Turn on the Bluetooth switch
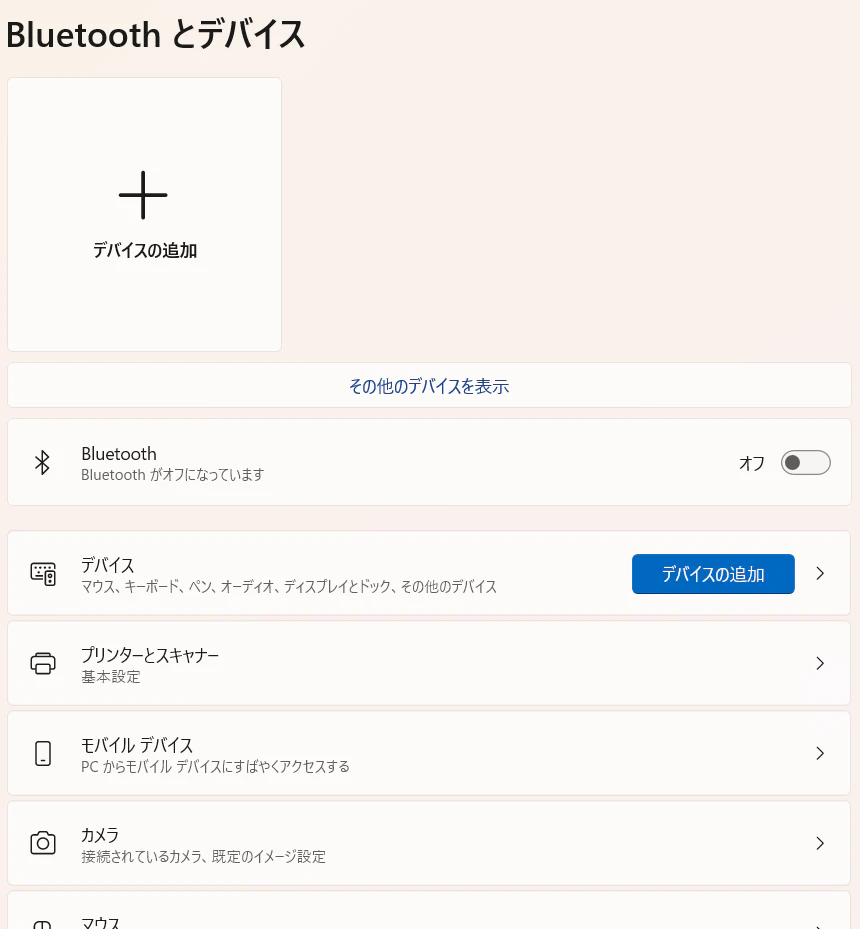Viewport: 860px width, 929px height. pyautogui.click(x=805, y=463)
